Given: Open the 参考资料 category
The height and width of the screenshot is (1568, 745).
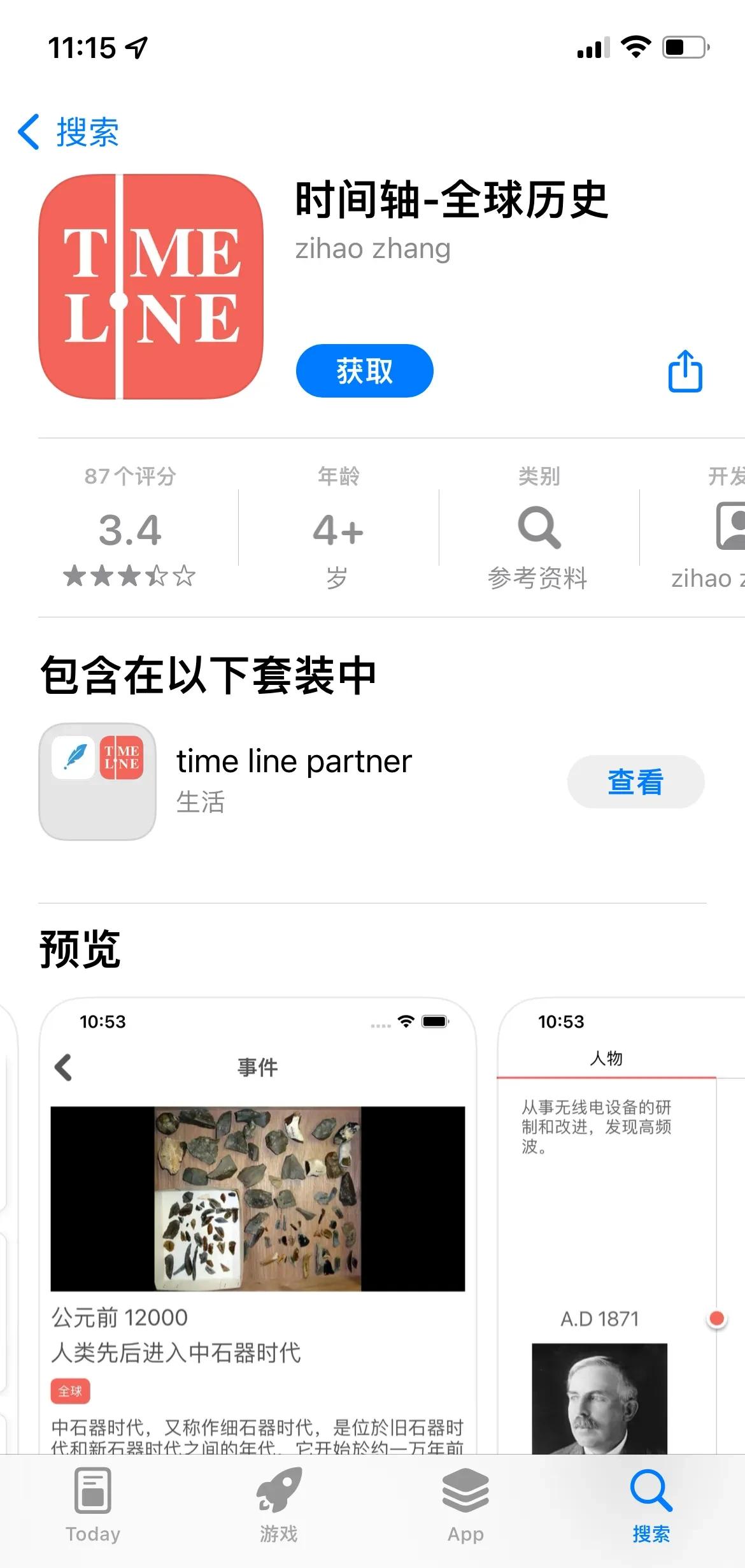Looking at the screenshot, I should 539,528.
